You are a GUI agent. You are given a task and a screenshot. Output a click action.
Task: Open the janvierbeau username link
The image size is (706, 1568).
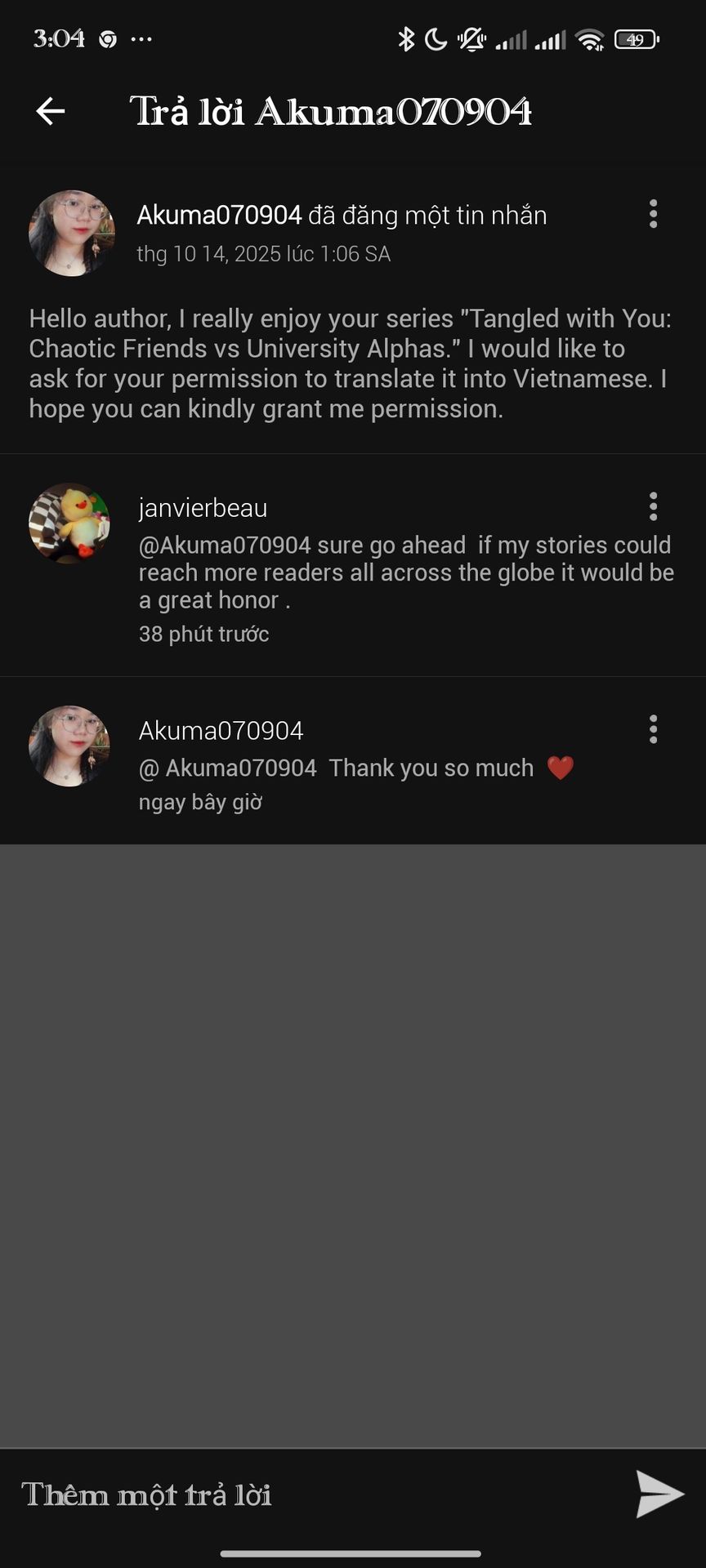click(203, 508)
